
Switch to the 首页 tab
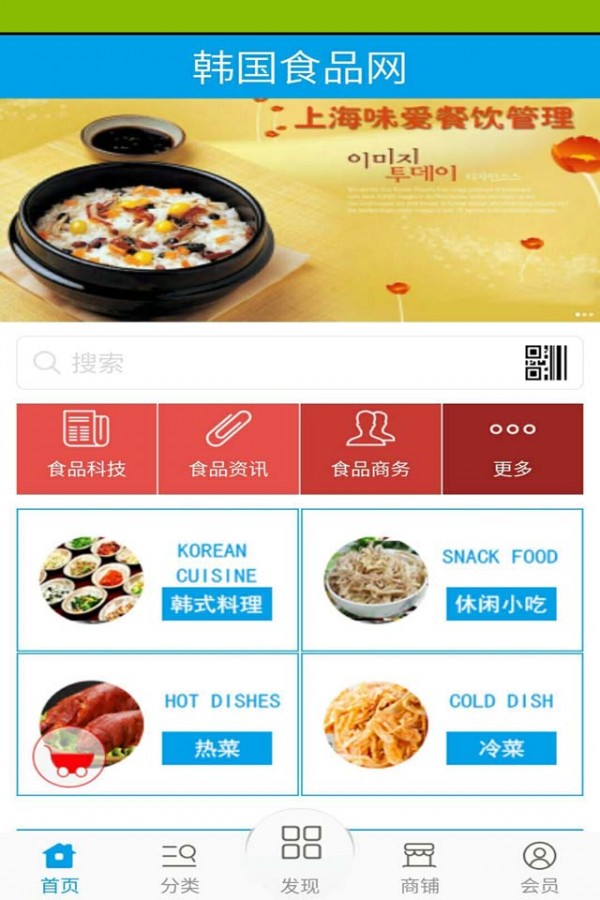coord(60,867)
